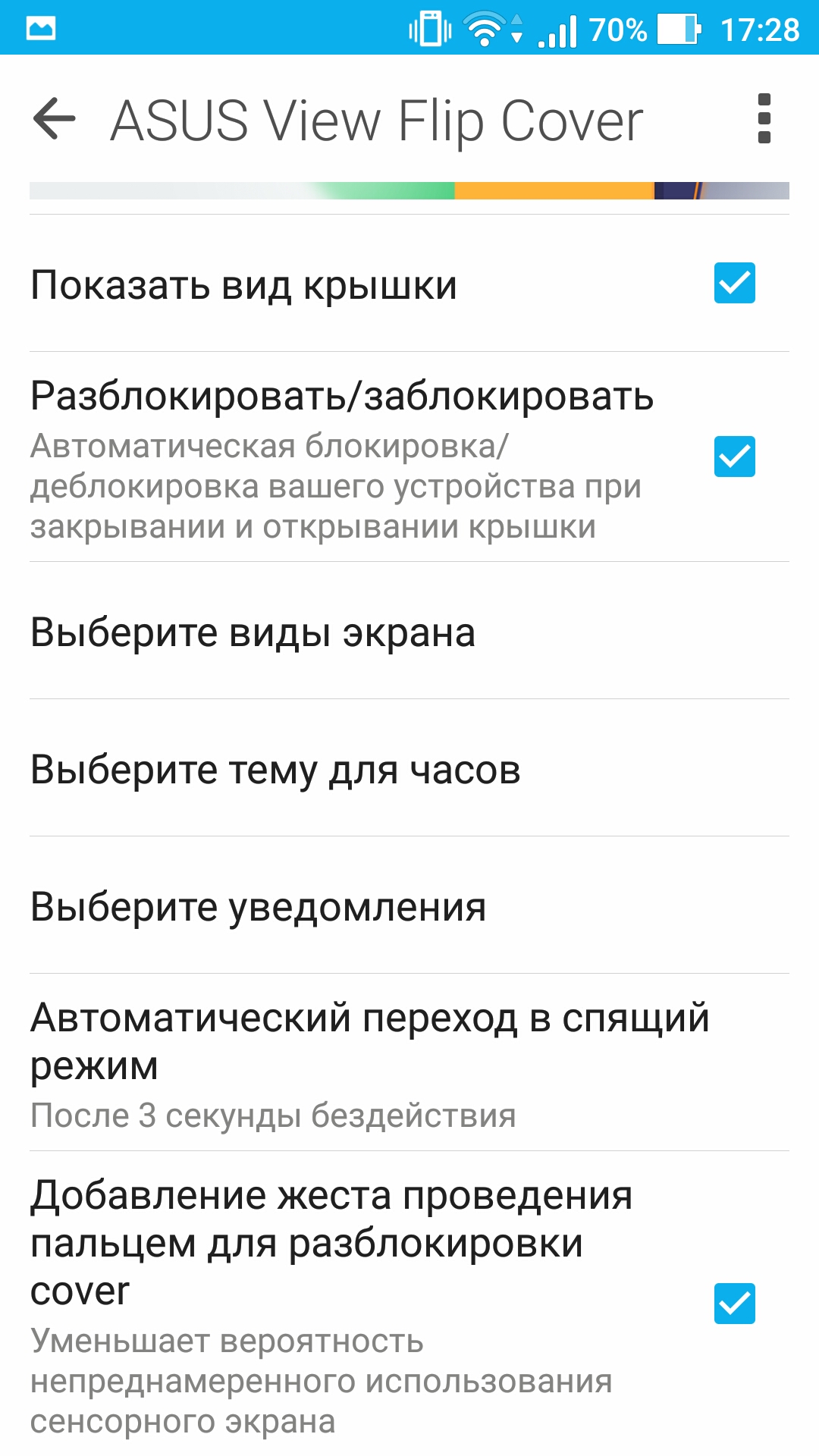Open Выберите виды экрана

[409, 631]
